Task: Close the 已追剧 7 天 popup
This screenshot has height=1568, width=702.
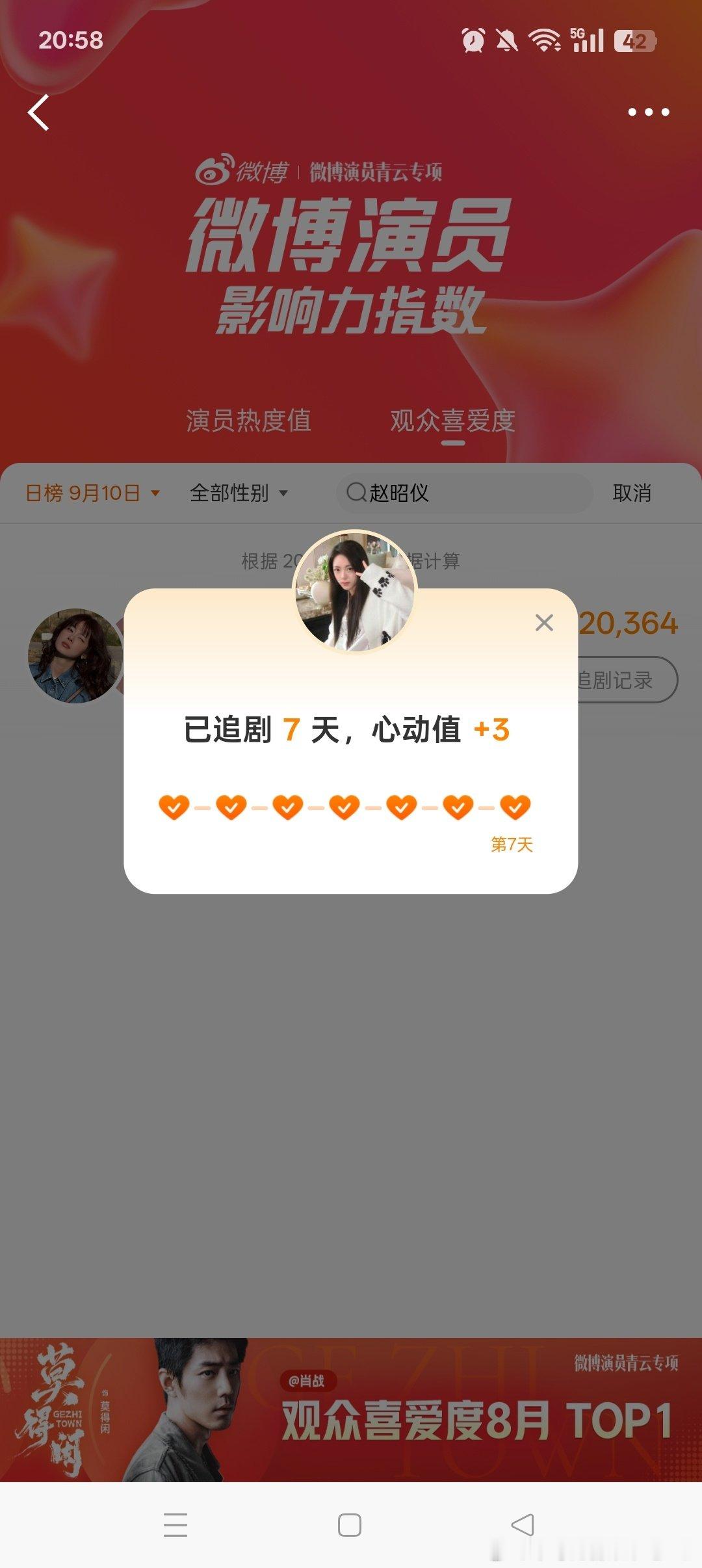Action: click(544, 623)
